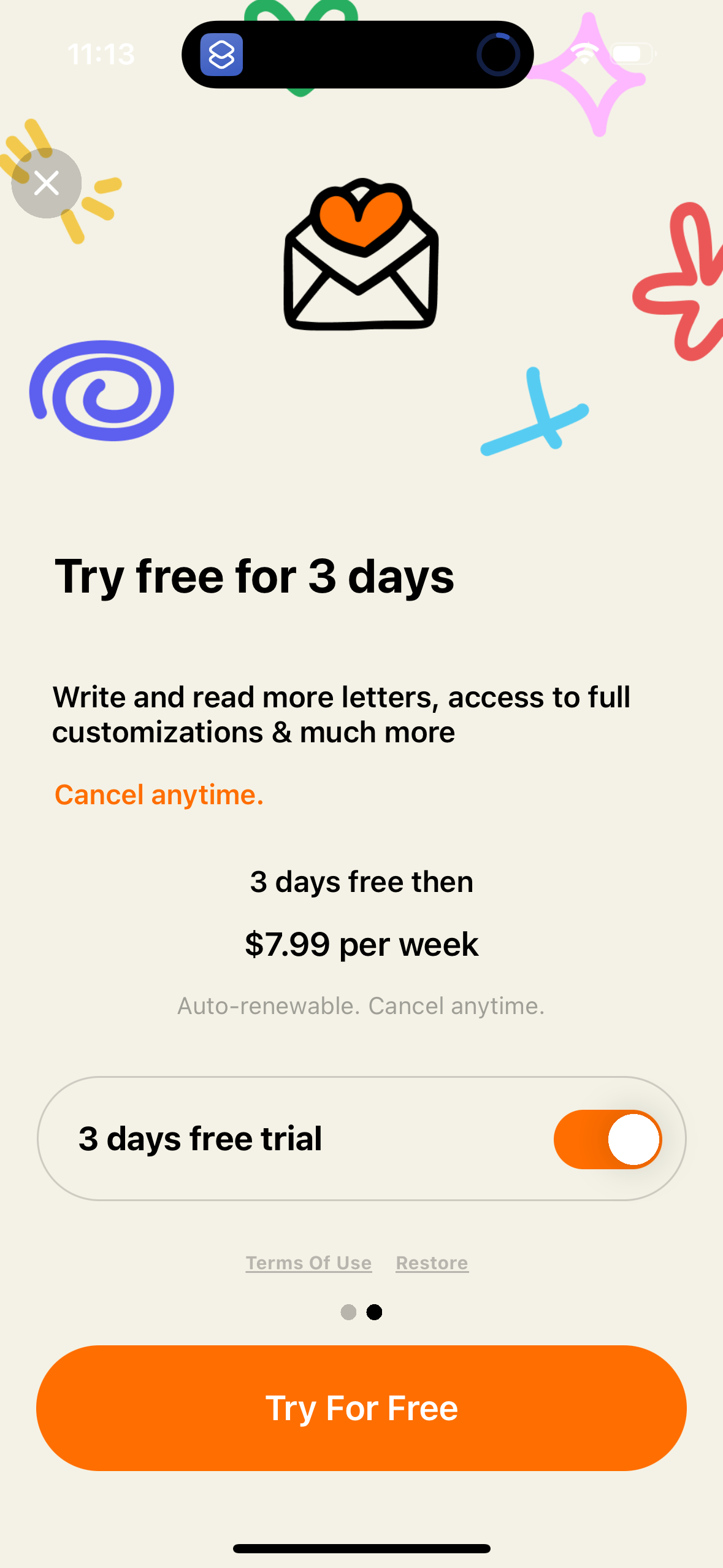Disable the 3 days free trial toggle
Image resolution: width=723 pixels, height=1568 pixels.
tap(608, 1138)
